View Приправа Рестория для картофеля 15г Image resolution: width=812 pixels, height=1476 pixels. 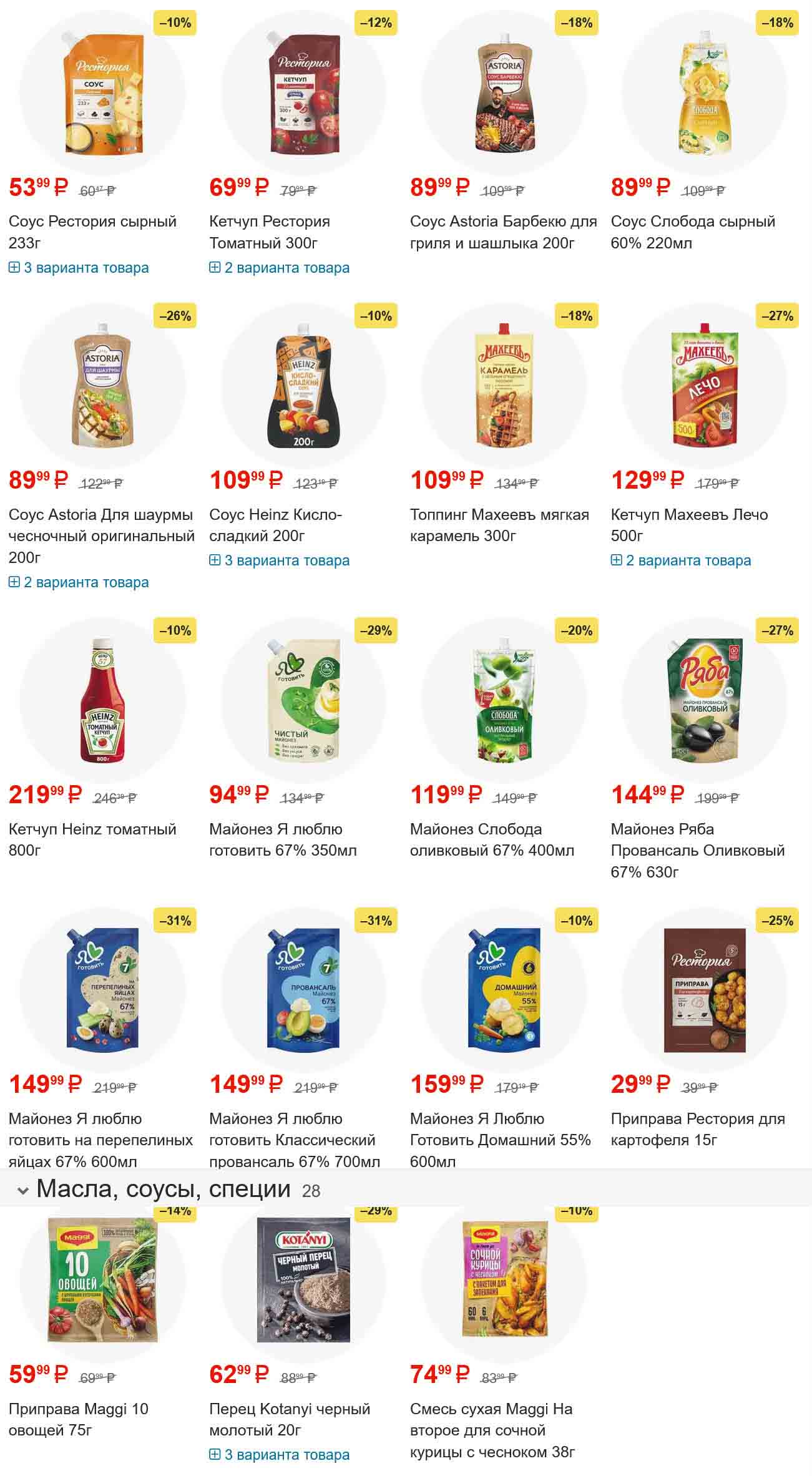tap(697, 1128)
